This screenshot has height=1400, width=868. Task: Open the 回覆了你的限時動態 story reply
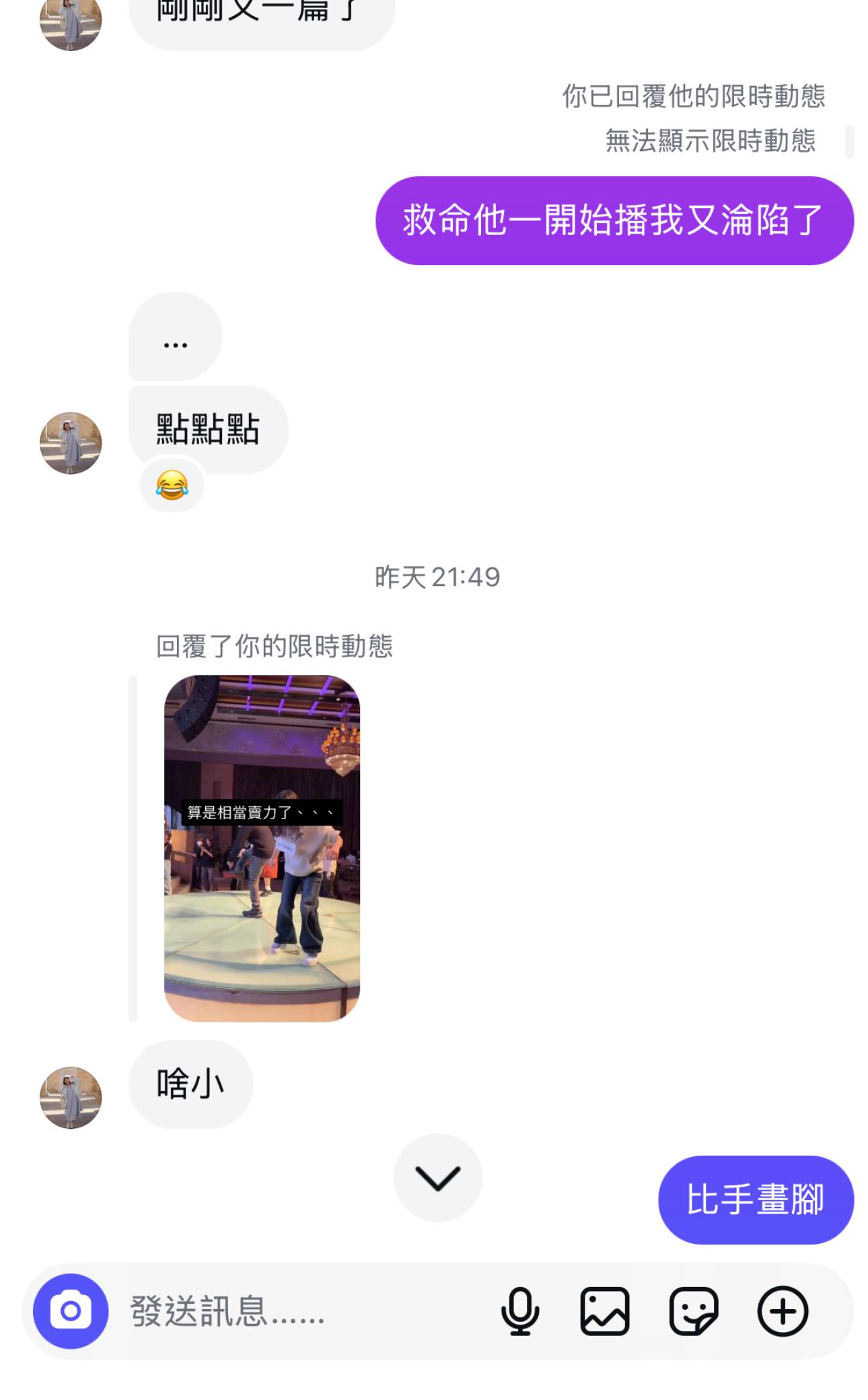pos(276,645)
